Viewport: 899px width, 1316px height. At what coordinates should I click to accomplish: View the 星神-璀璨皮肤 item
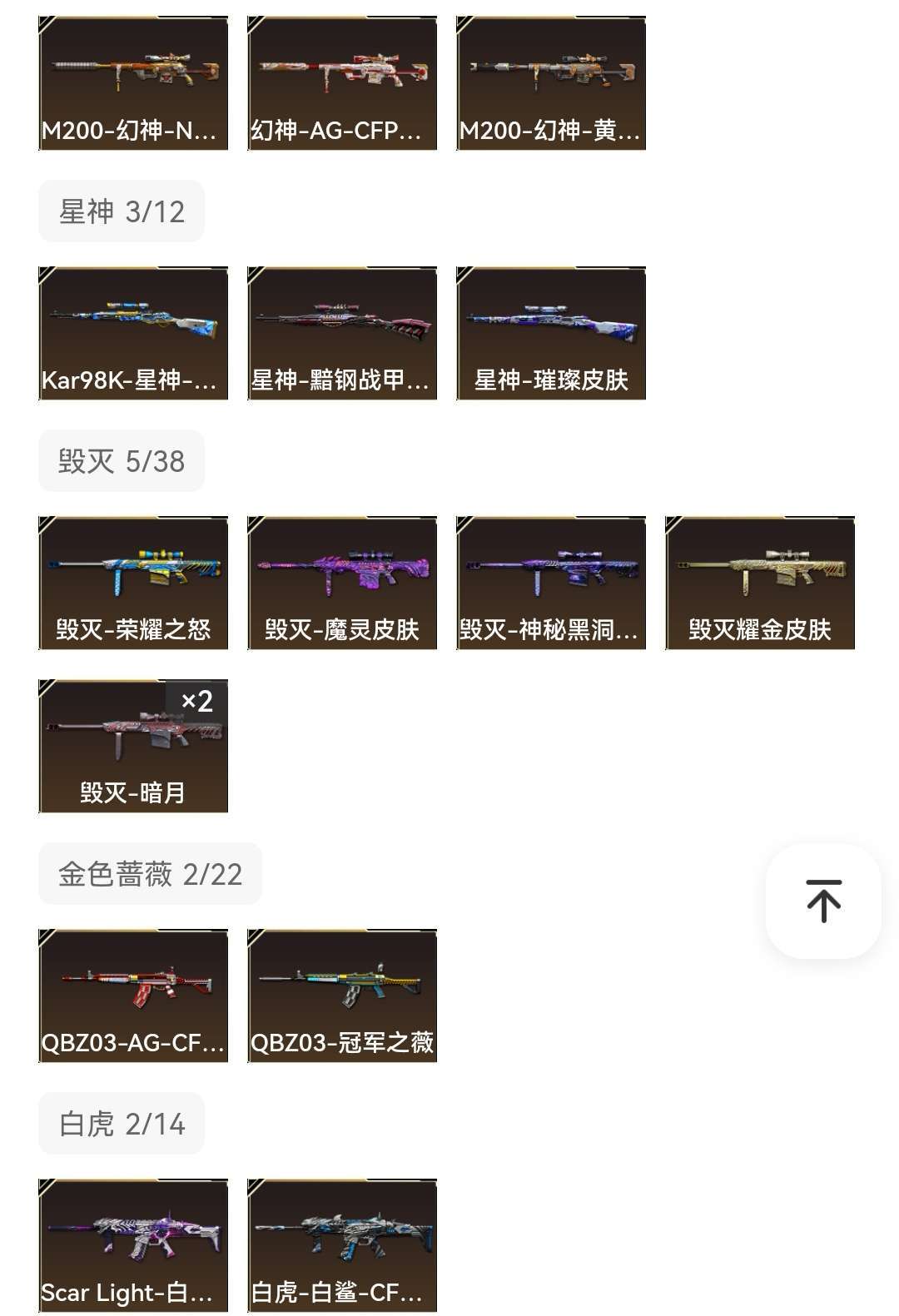tap(551, 333)
